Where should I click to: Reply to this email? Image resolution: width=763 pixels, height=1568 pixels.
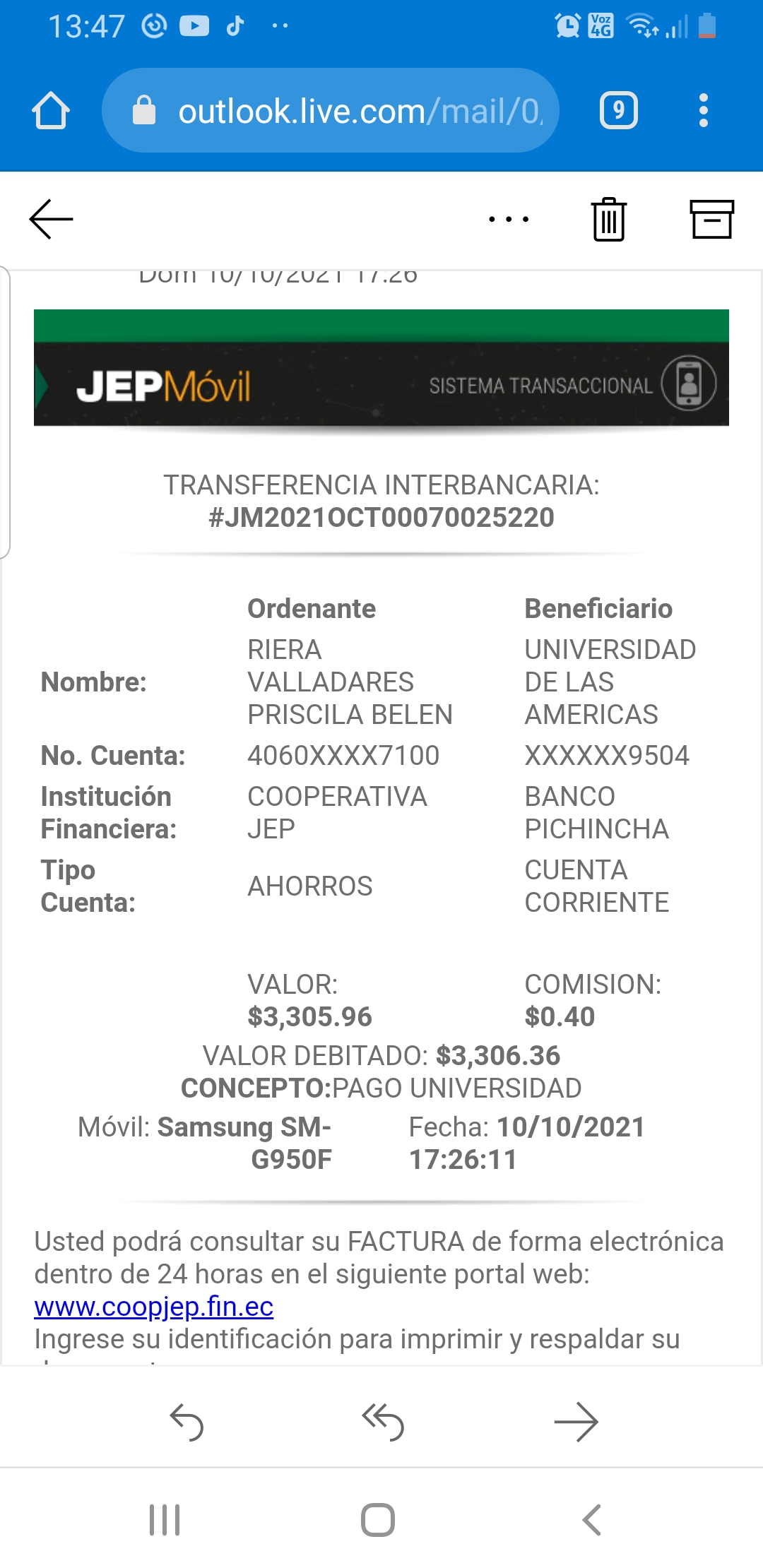click(187, 1421)
